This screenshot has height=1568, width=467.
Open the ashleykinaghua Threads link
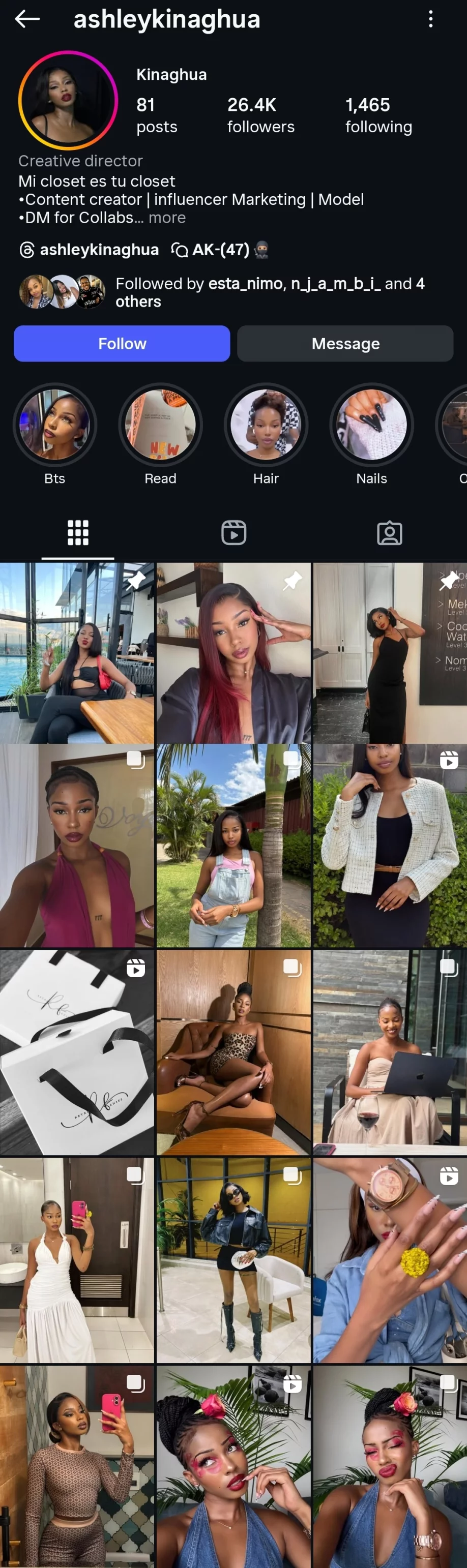89,250
